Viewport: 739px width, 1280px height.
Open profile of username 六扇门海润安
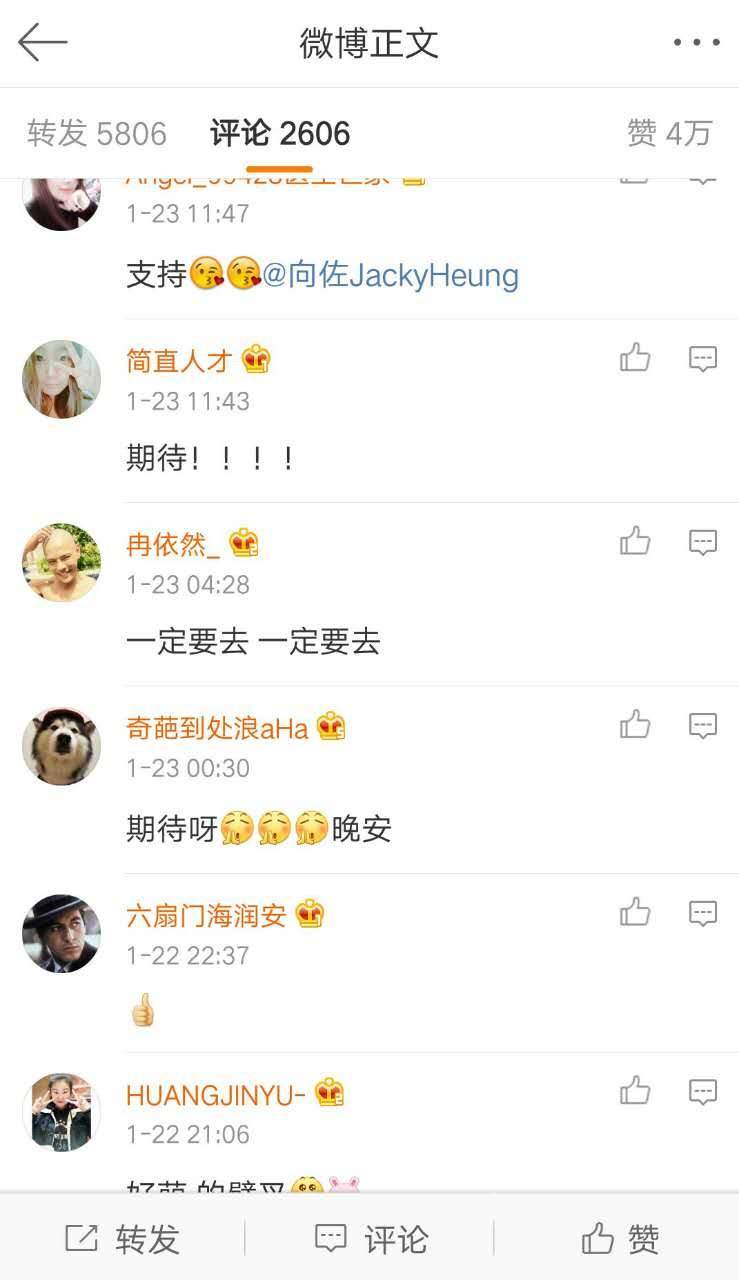(x=206, y=915)
